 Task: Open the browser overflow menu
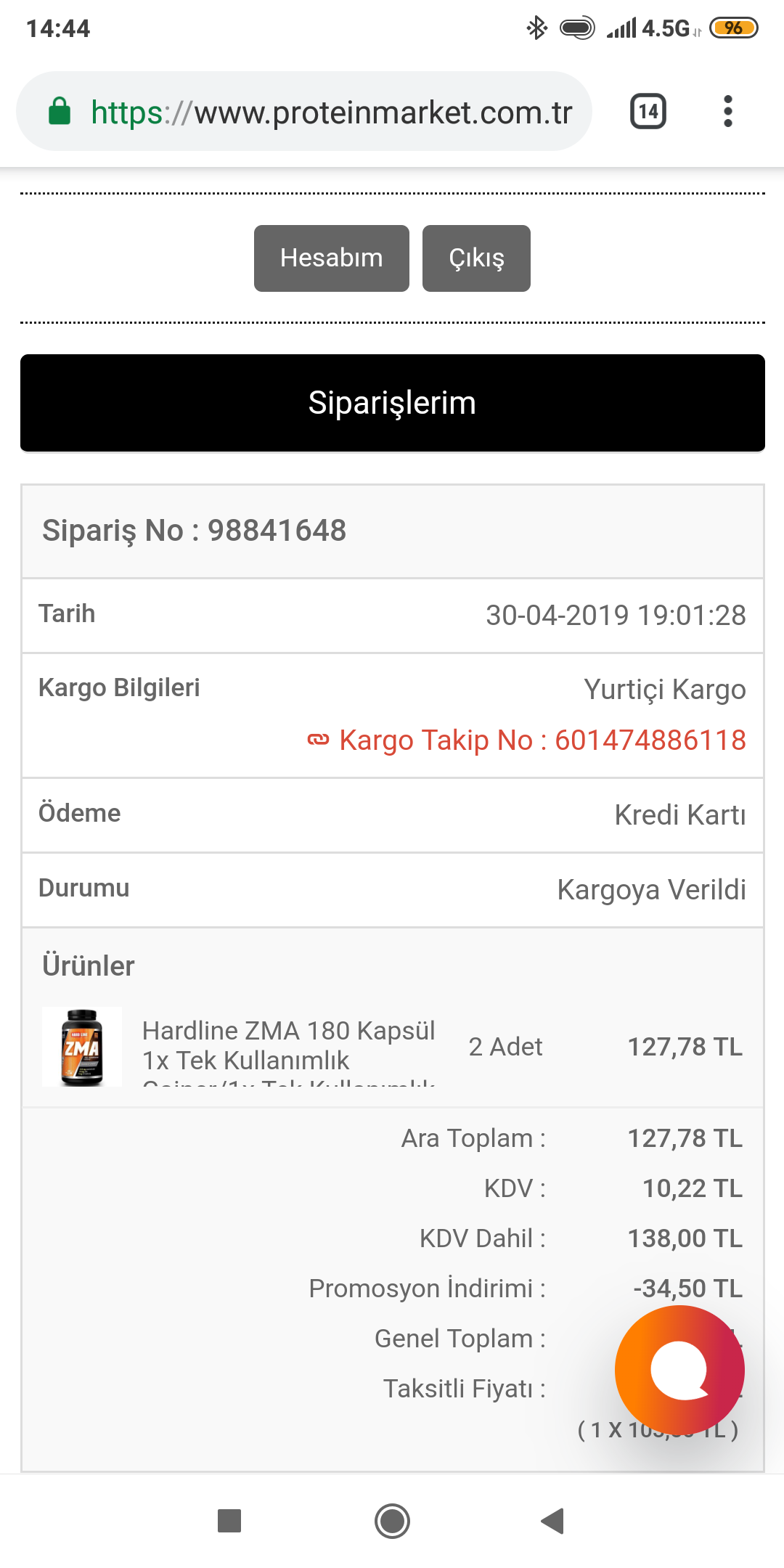pos(728,112)
